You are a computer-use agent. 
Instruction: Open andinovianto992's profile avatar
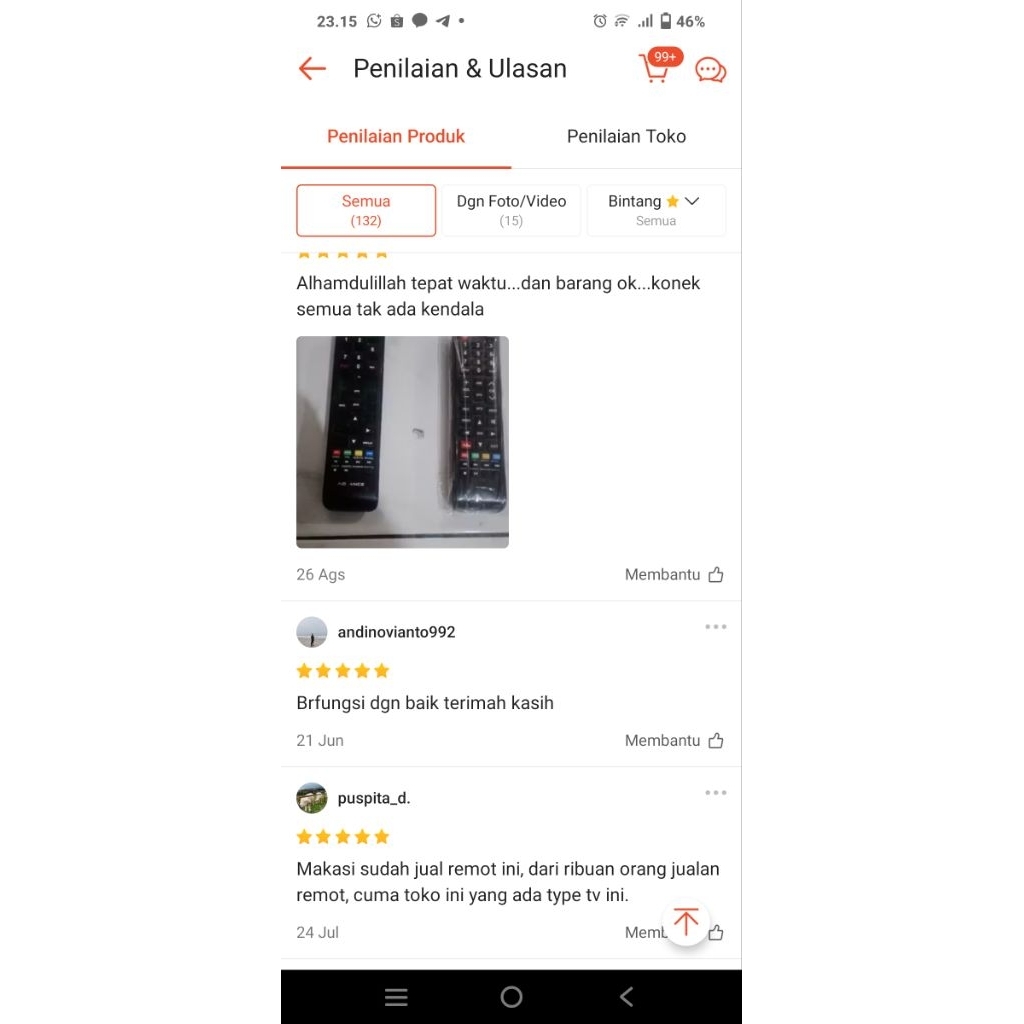point(312,632)
